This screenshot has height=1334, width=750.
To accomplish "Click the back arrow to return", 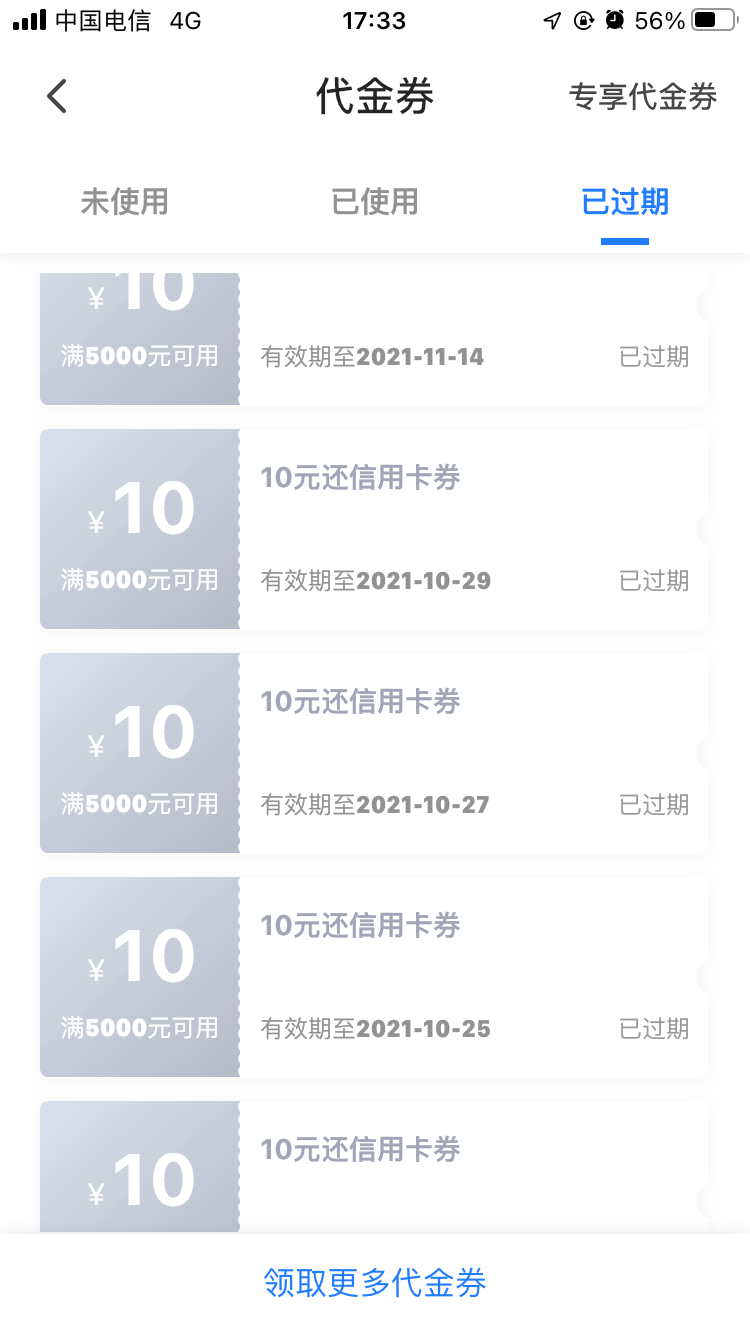I will pyautogui.click(x=56, y=96).
